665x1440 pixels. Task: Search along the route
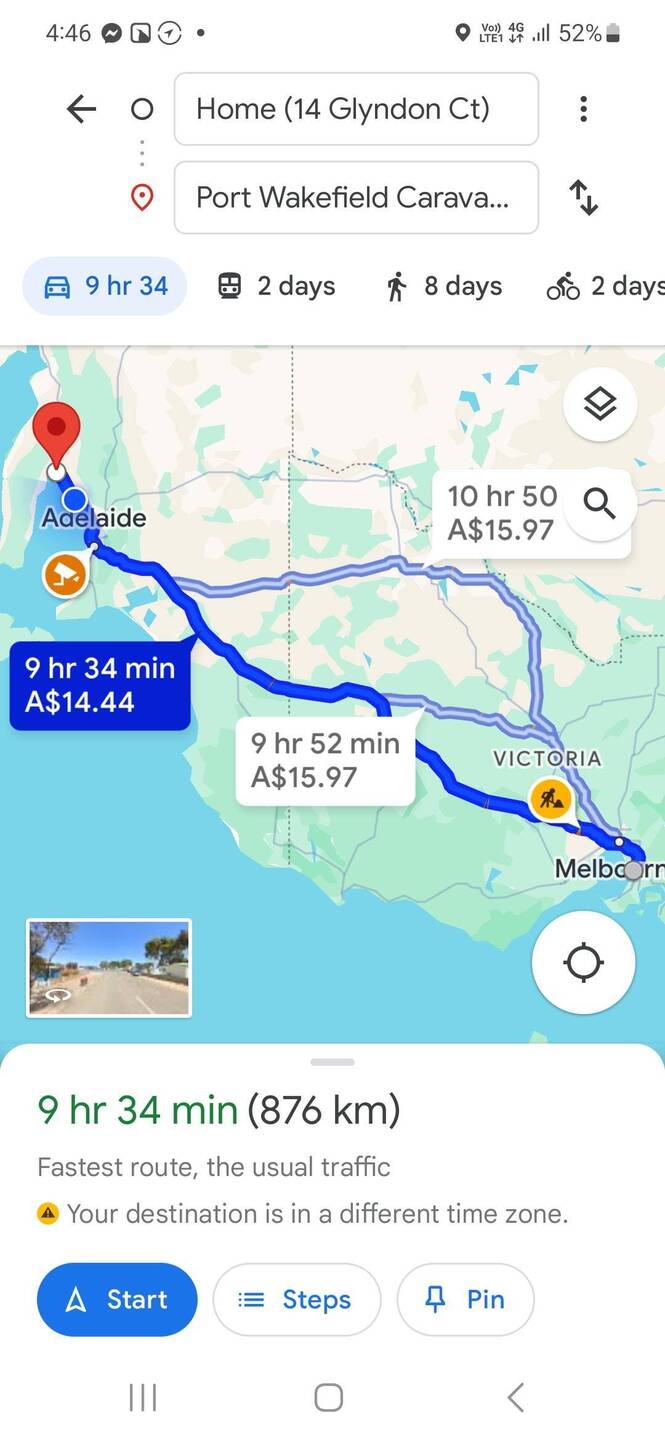(x=599, y=504)
